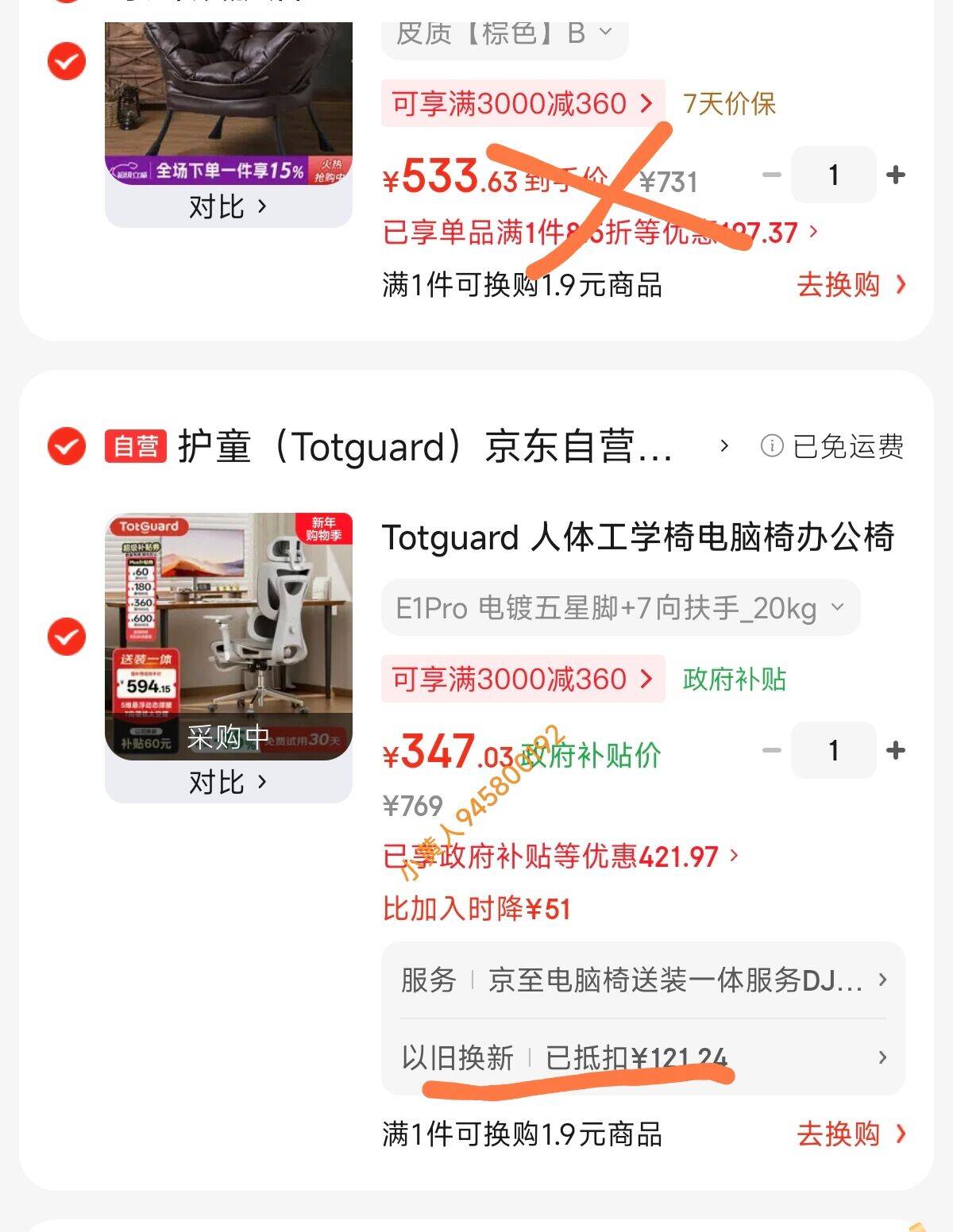Tap 去换购 below the Totguard chair
This screenshot has width=953, height=1232.
[851, 1134]
